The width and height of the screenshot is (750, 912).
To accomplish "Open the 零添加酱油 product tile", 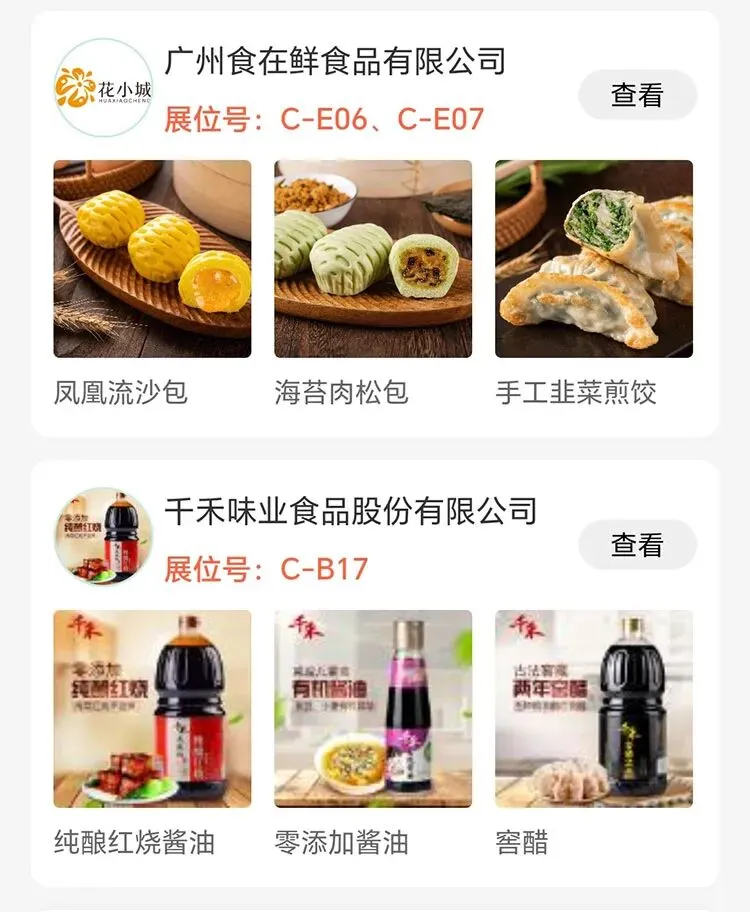I will point(373,709).
